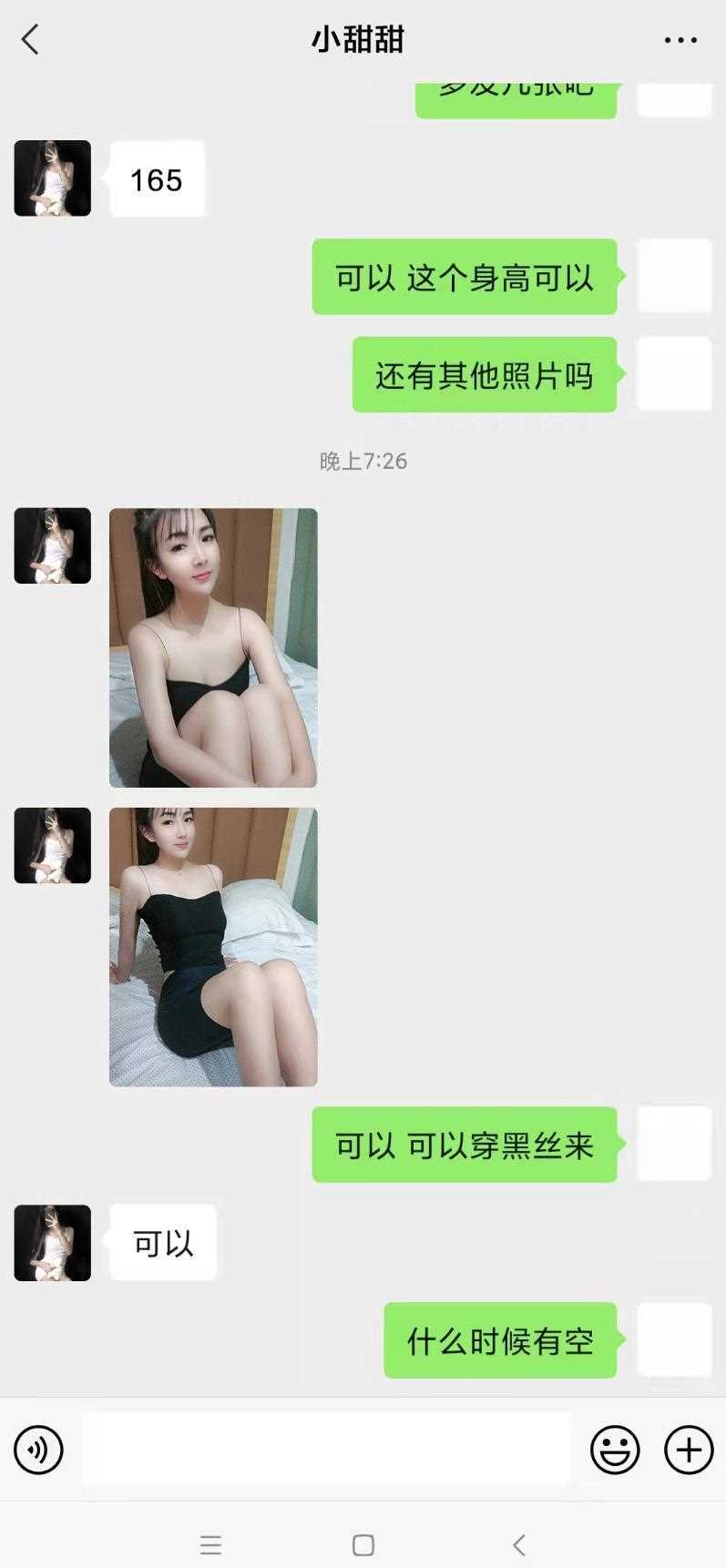Focus the message text field

(x=326, y=1449)
